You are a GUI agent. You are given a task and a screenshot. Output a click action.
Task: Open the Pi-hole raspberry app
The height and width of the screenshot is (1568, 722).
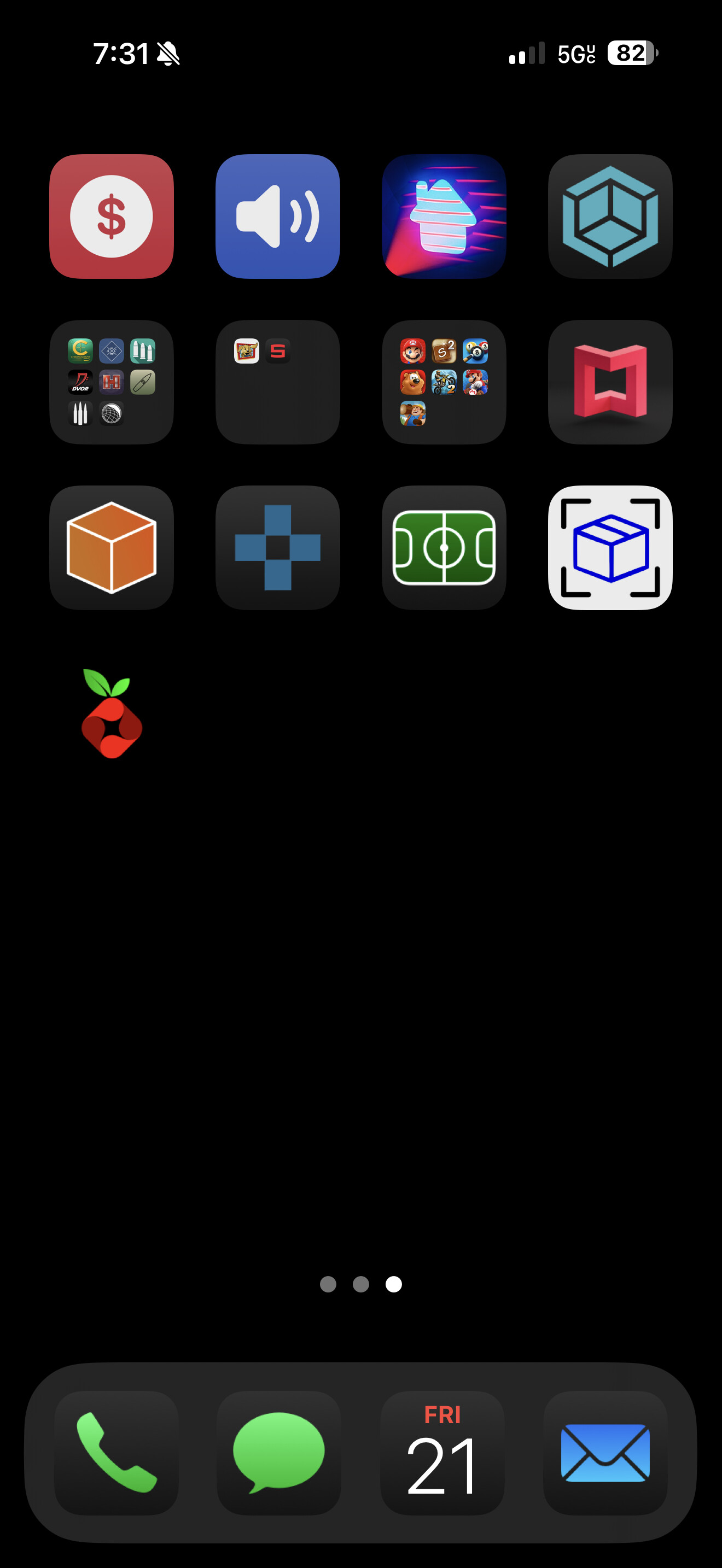(112, 713)
